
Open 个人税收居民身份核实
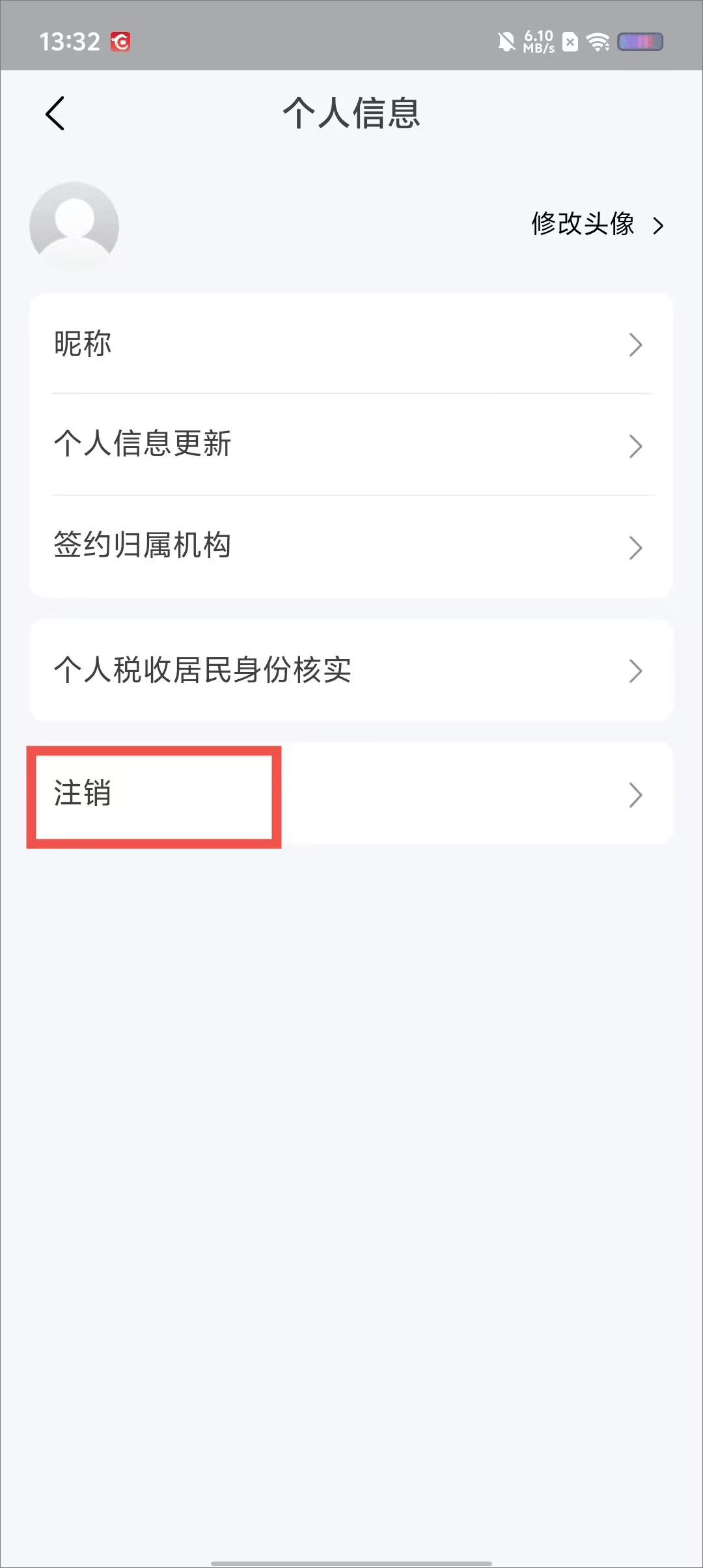click(x=351, y=670)
